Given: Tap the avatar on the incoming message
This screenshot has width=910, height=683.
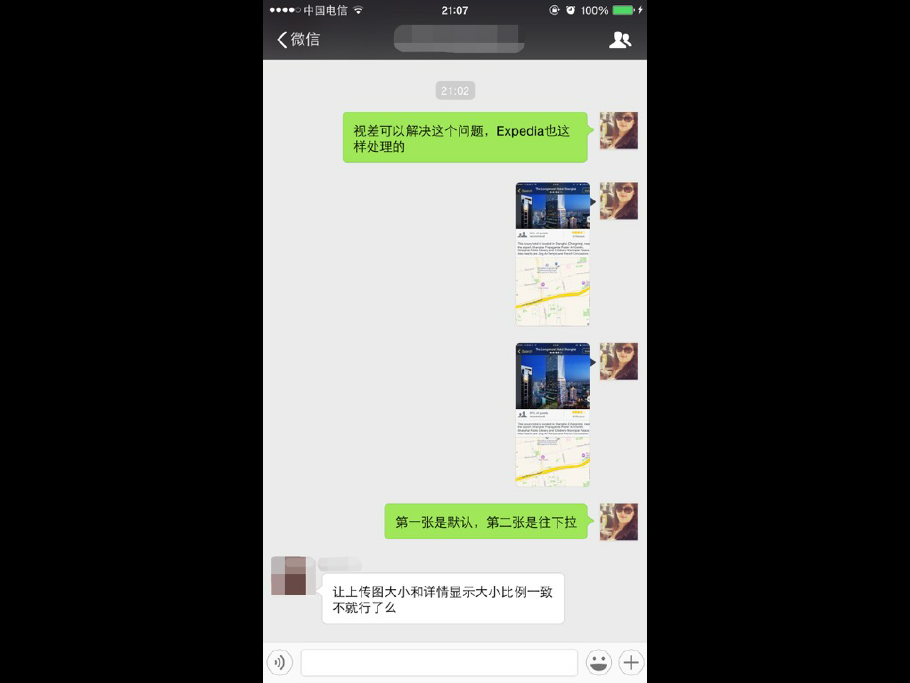Looking at the screenshot, I should (293, 576).
